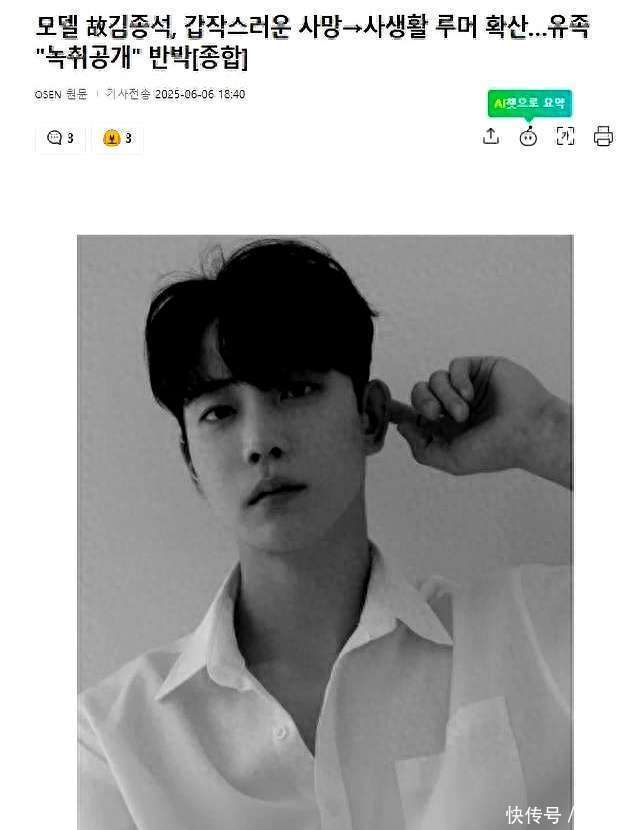Open the emoji reactions button
The image size is (624, 830).
click(118, 138)
